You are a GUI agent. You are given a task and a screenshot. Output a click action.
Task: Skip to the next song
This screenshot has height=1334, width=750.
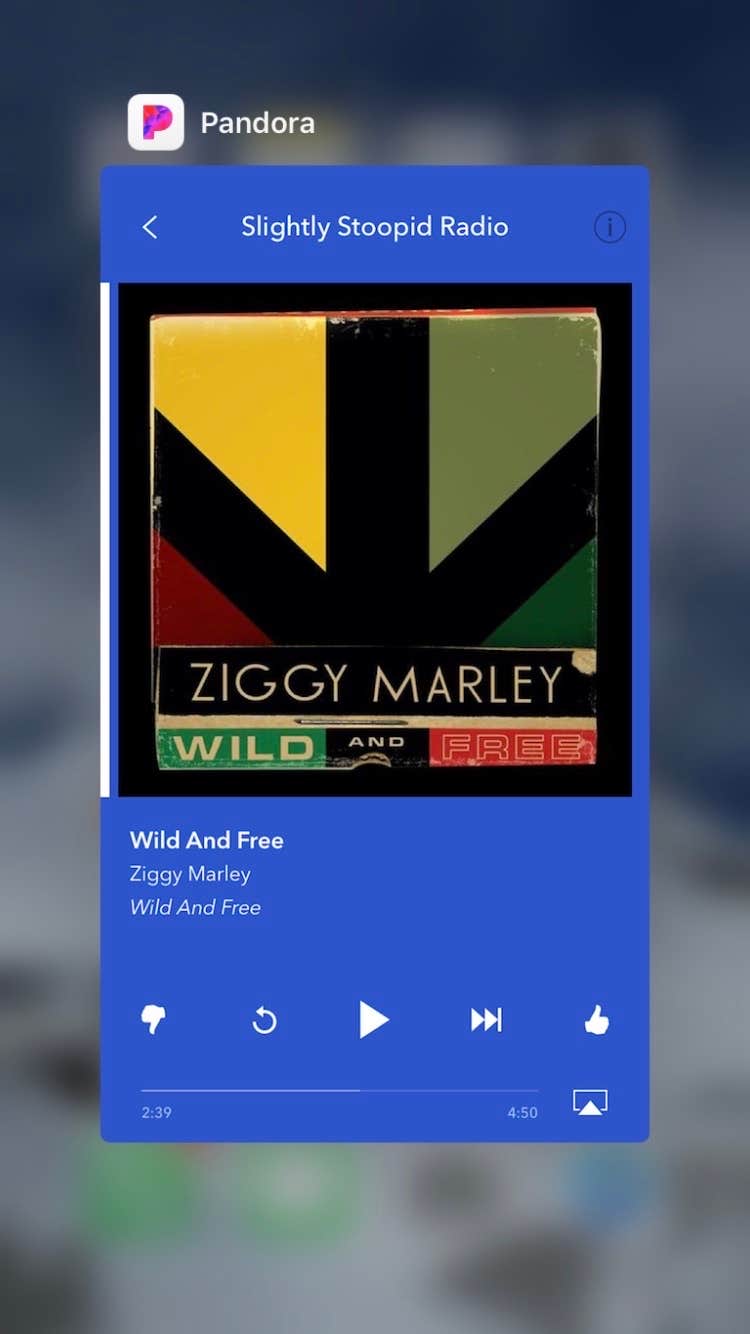486,1020
